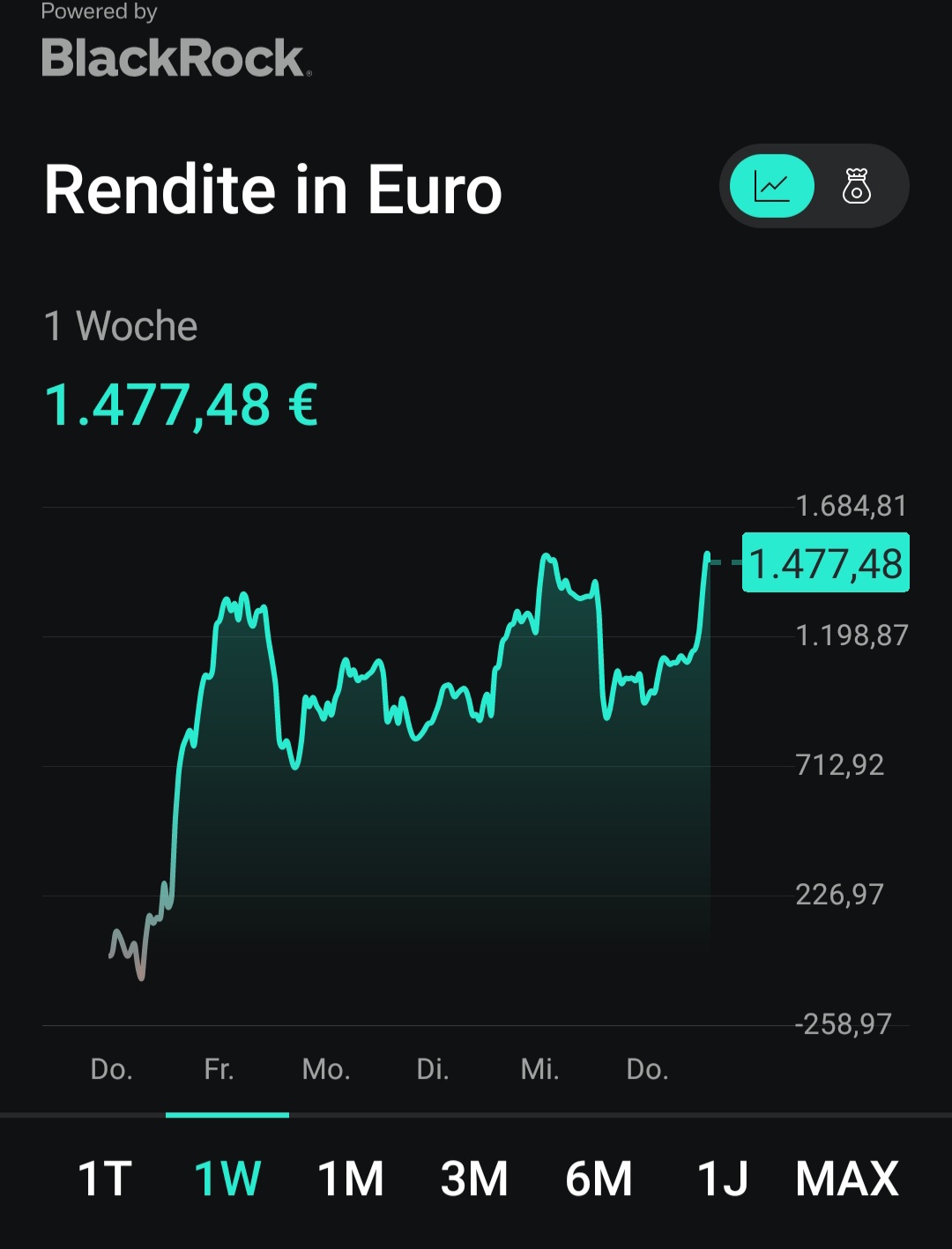Click the 1.684,81 gridline value
952x1249 pixels.
click(852, 505)
